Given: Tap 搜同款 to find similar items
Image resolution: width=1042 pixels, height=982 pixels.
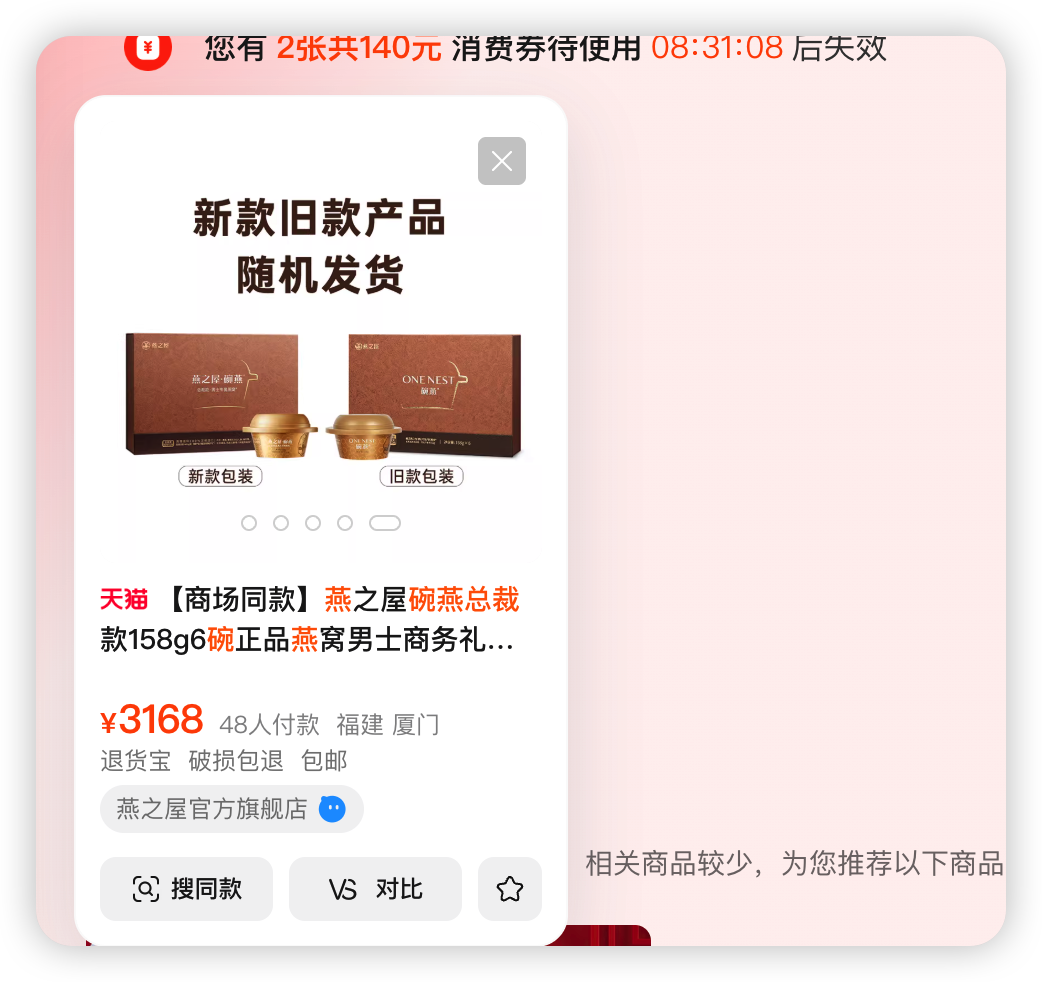Looking at the screenshot, I should [187, 889].
